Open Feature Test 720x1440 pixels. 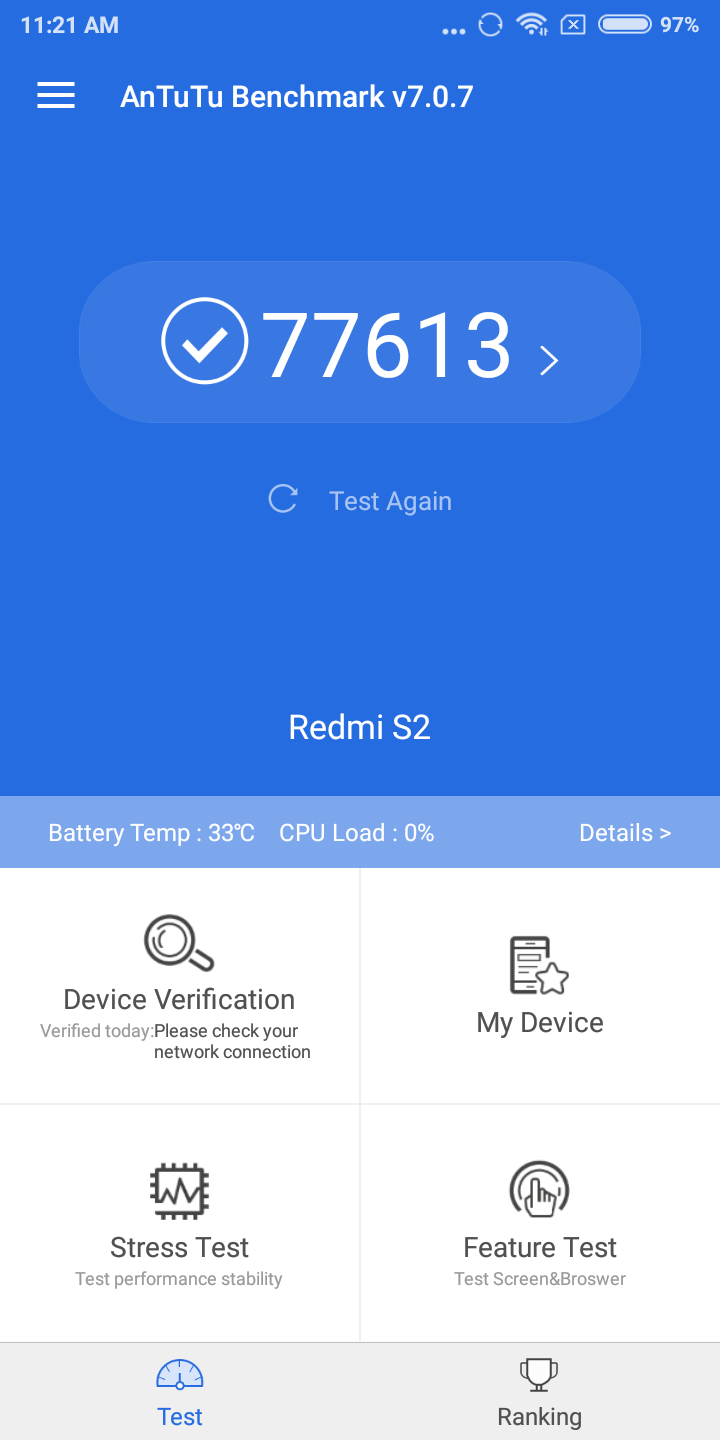540,1222
